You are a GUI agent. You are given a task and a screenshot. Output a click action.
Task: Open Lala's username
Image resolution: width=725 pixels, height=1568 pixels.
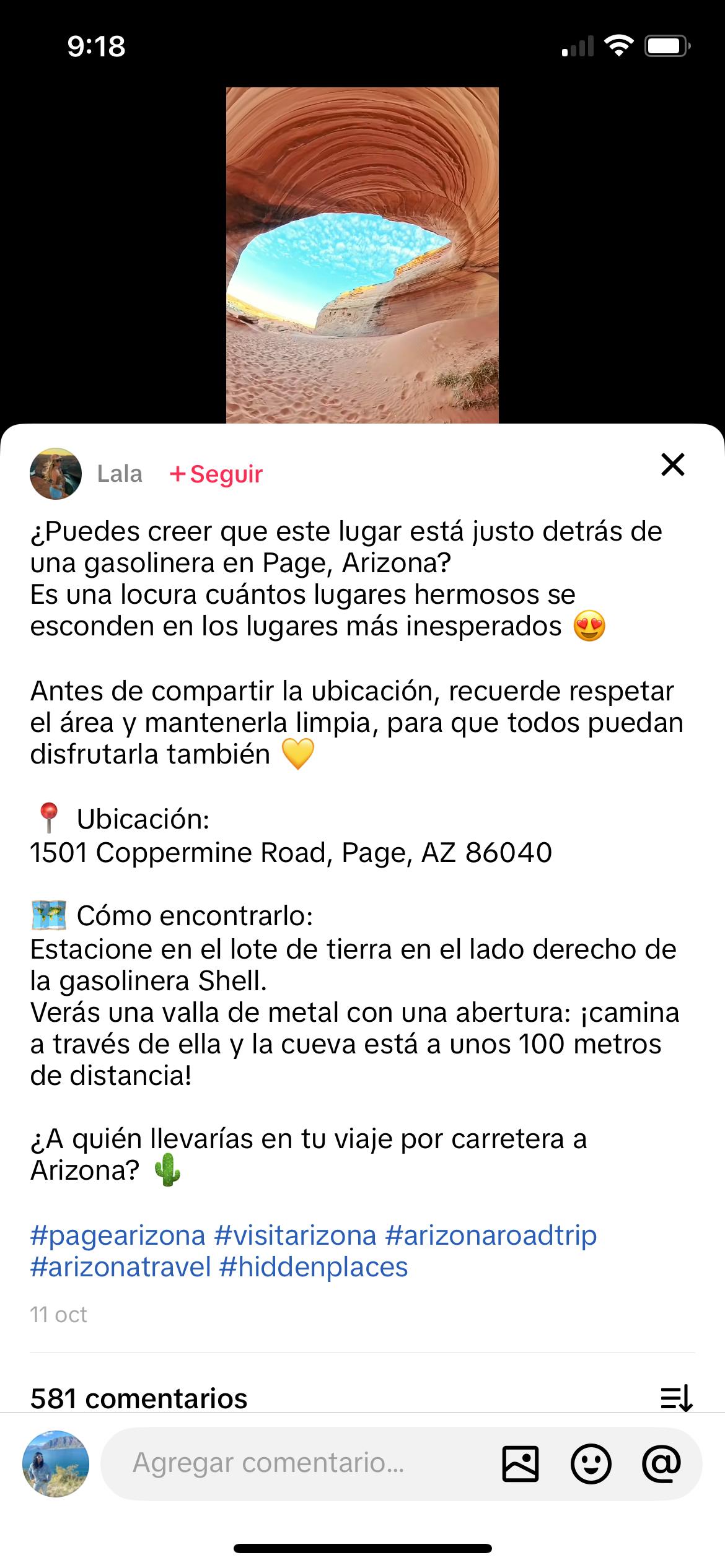[120, 474]
